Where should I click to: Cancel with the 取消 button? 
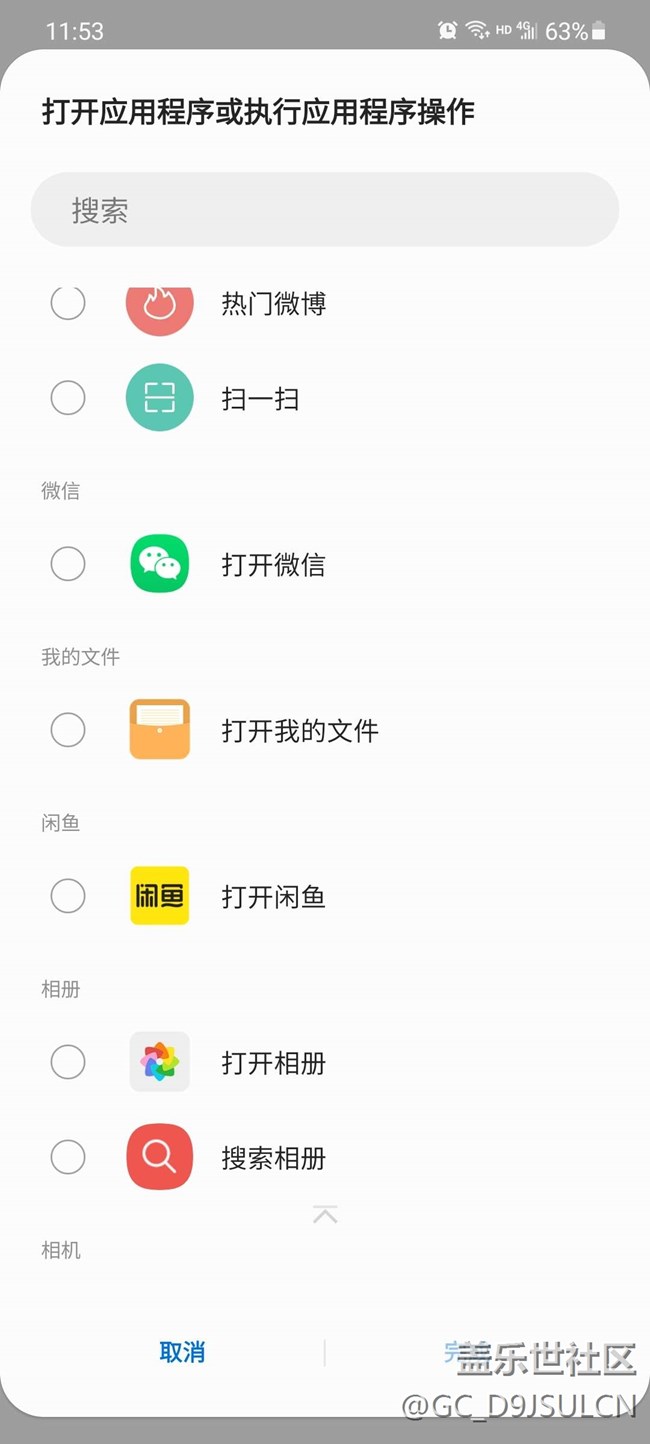(182, 1352)
